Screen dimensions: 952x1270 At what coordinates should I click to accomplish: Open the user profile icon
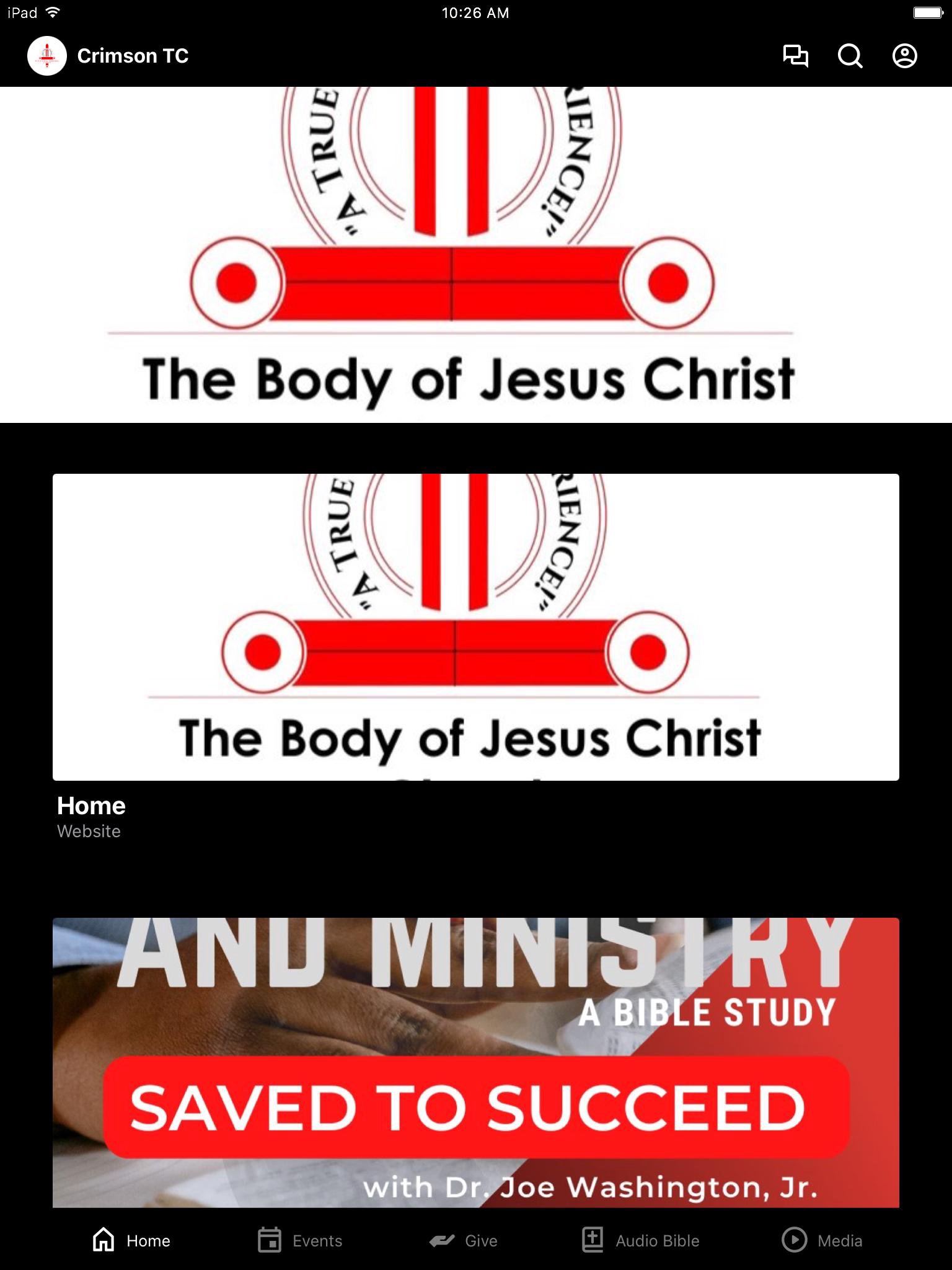(904, 56)
